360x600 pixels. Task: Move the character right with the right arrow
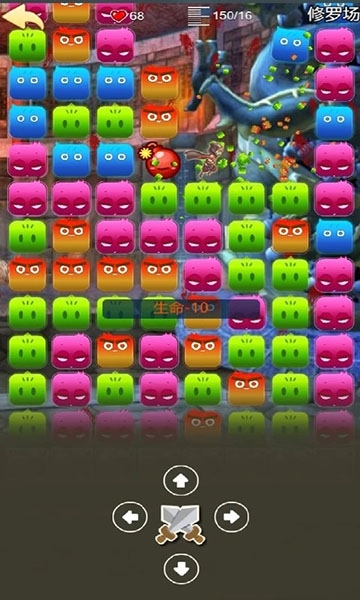[x=231, y=517]
